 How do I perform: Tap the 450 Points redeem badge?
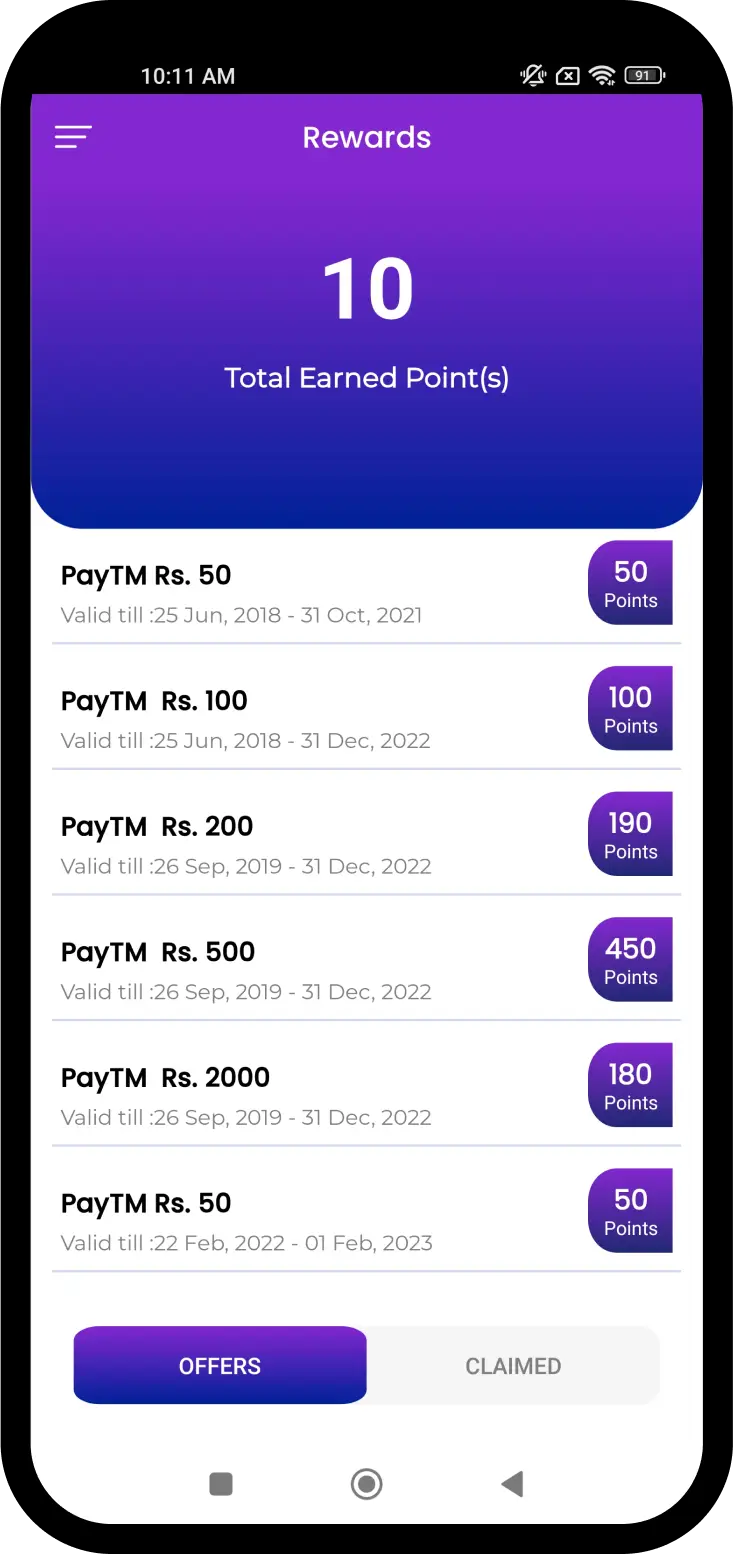pyautogui.click(x=630, y=959)
